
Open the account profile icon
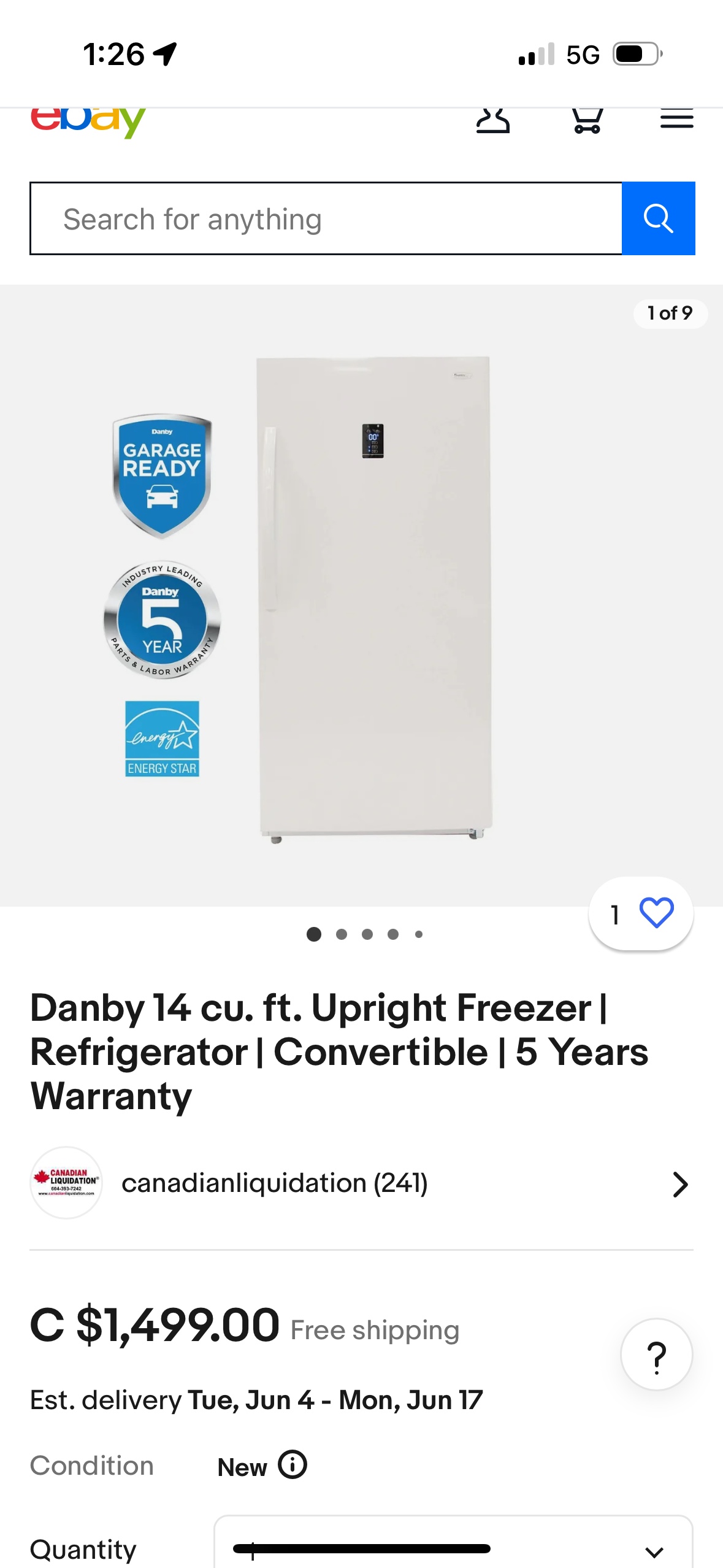click(492, 120)
